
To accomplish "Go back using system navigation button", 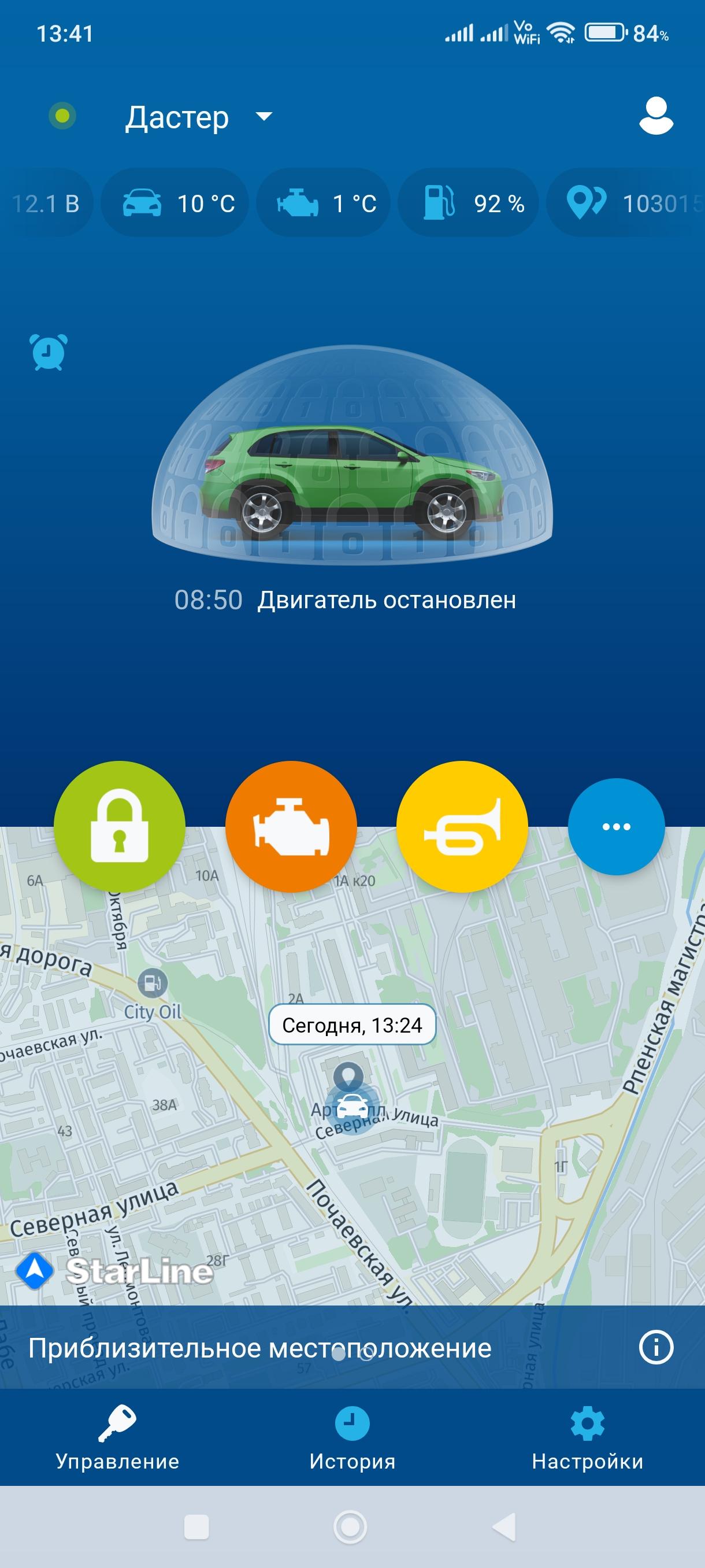I will pyautogui.click(x=504, y=1526).
